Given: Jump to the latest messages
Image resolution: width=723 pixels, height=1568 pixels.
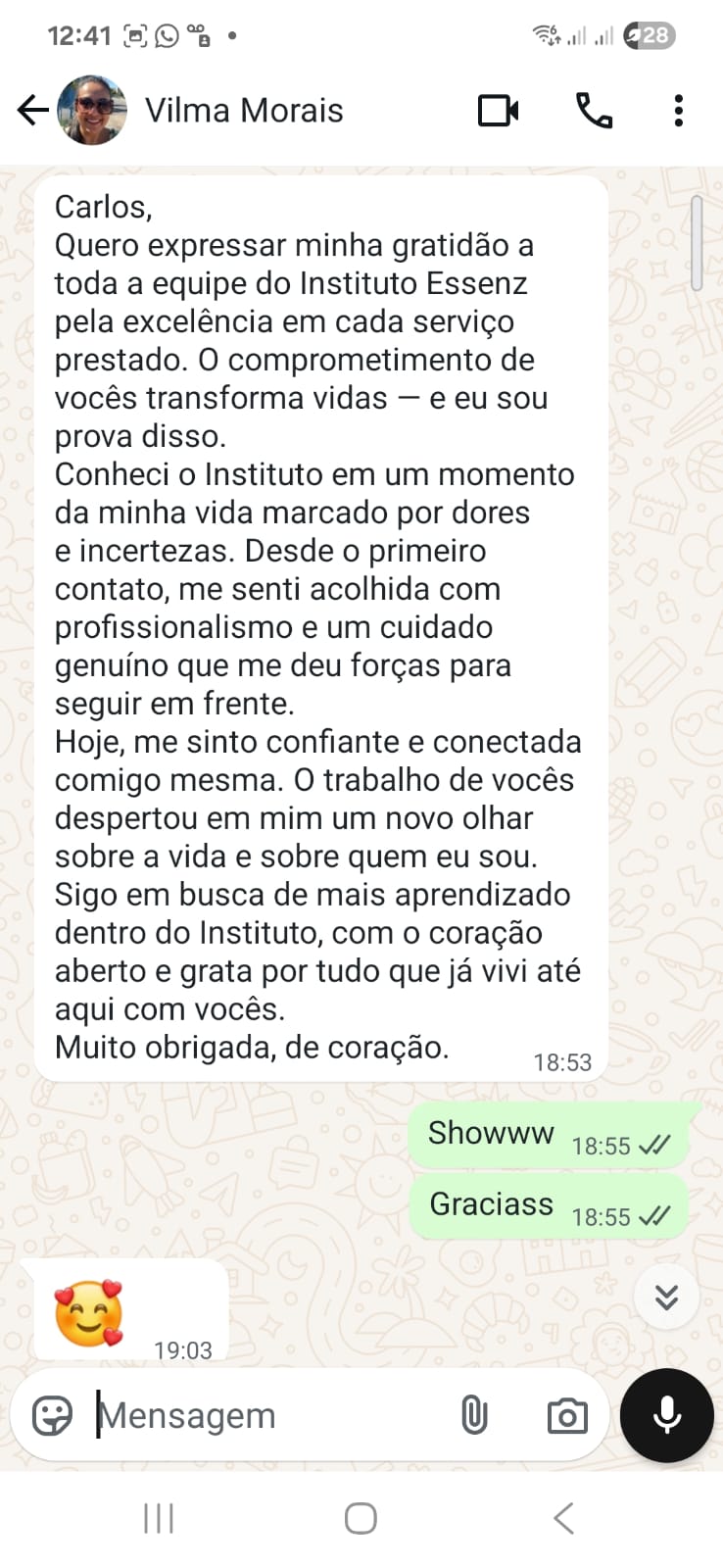Looking at the screenshot, I should point(666,1297).
